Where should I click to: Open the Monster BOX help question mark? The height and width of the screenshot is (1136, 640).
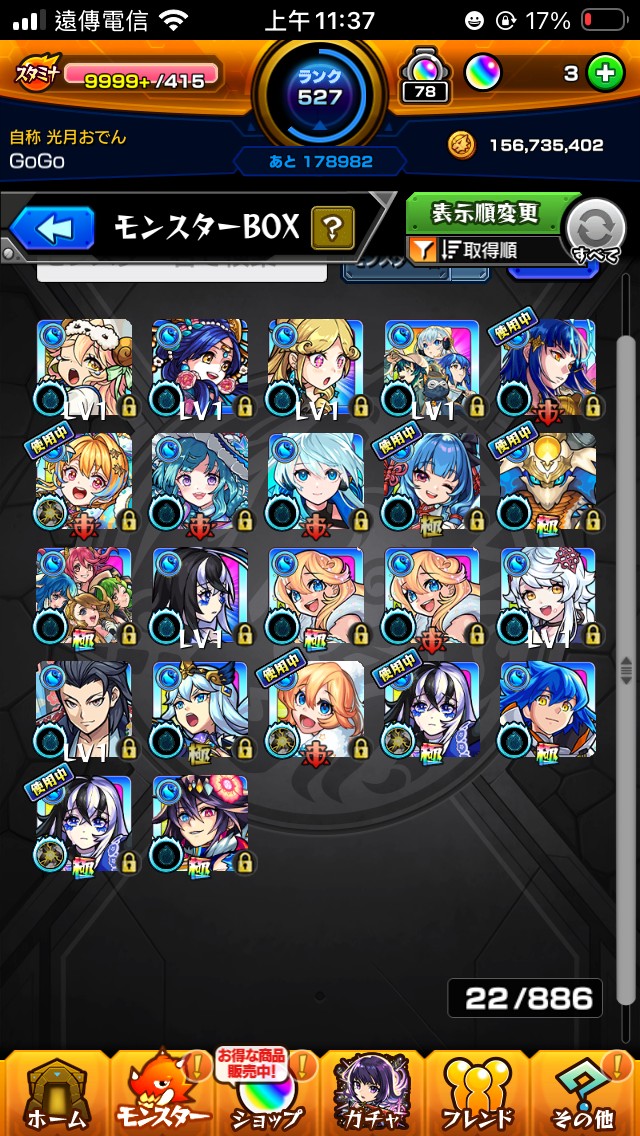[332, 229]
